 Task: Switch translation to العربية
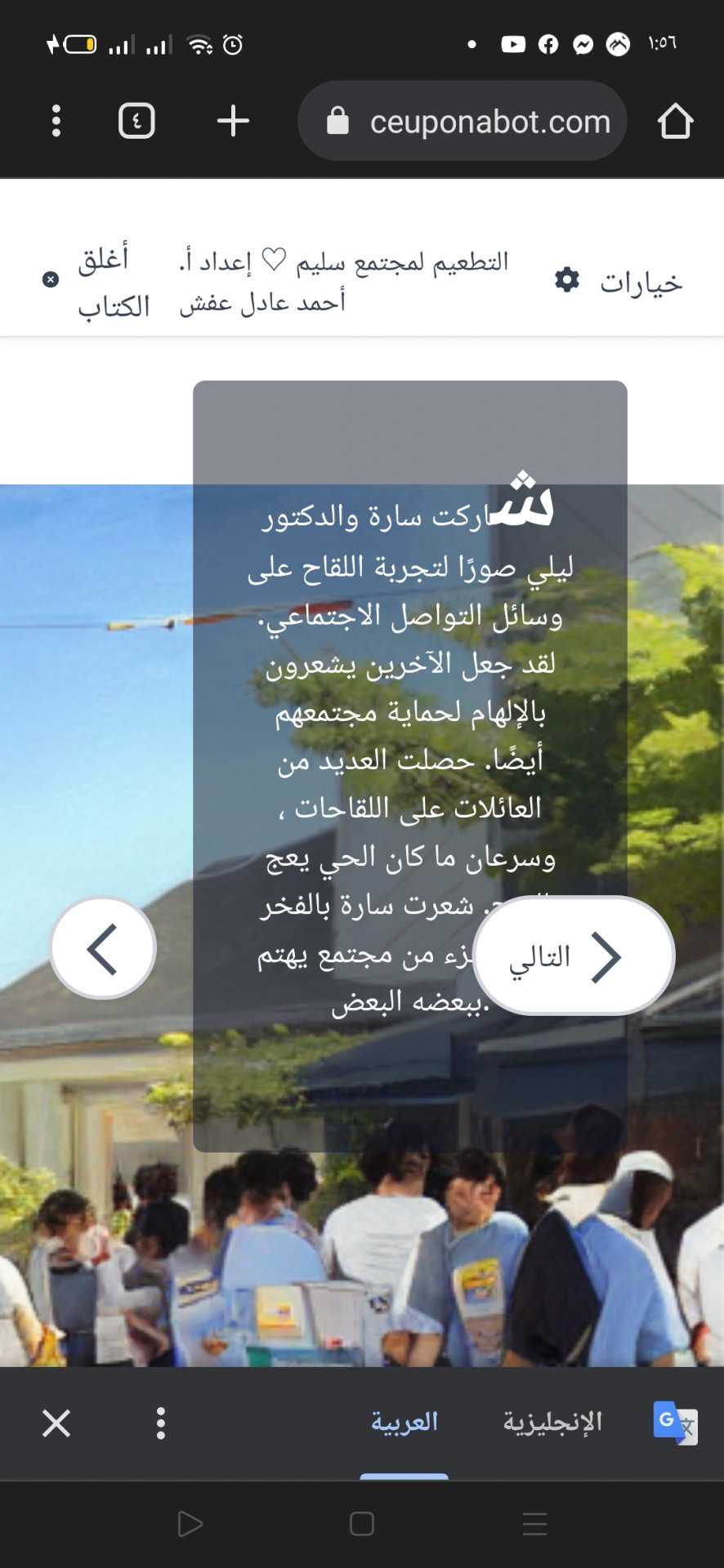(404, 1423)
